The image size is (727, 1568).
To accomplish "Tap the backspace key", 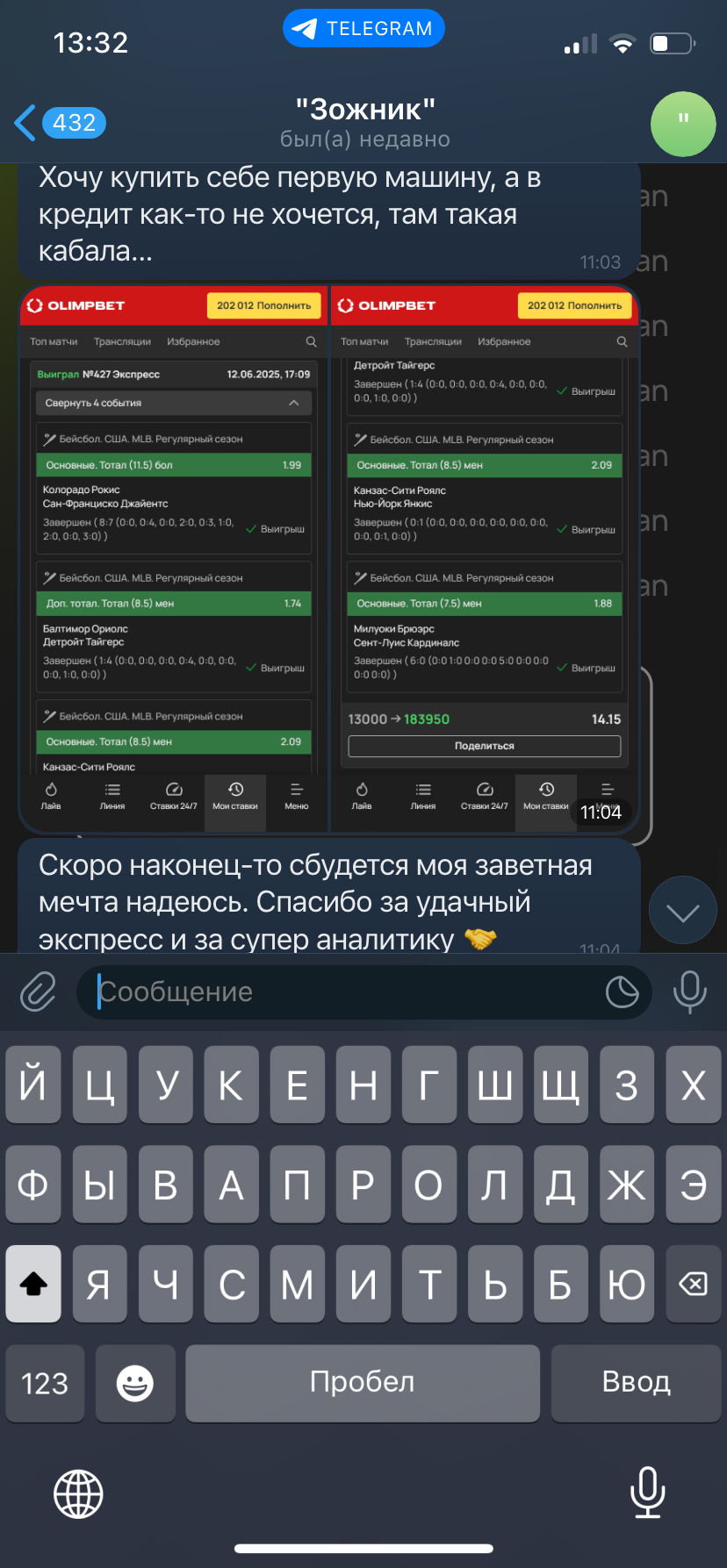I will 693,1284.
